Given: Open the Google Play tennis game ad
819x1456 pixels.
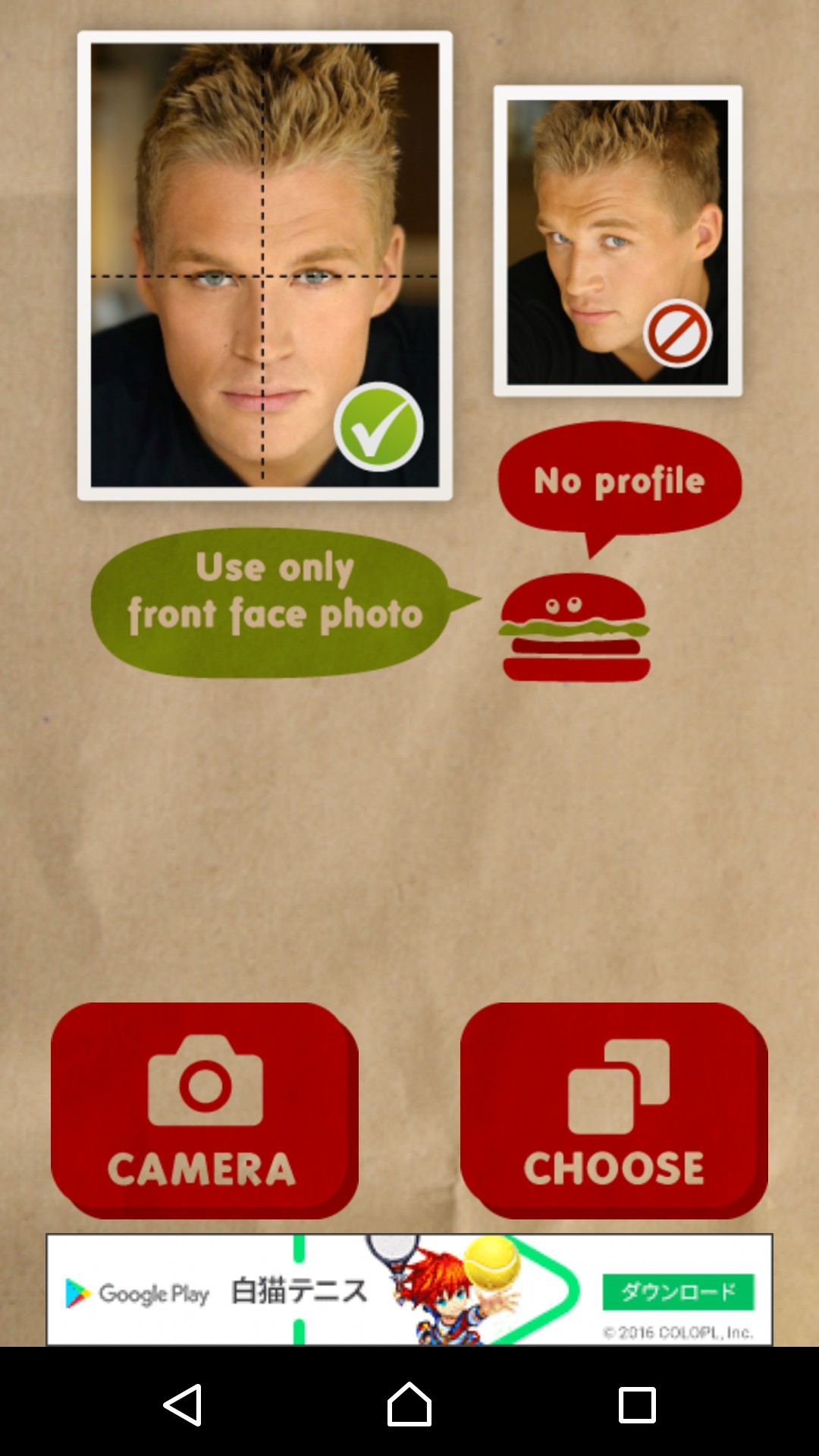Looking at the screenshot, I should 409,1290.
